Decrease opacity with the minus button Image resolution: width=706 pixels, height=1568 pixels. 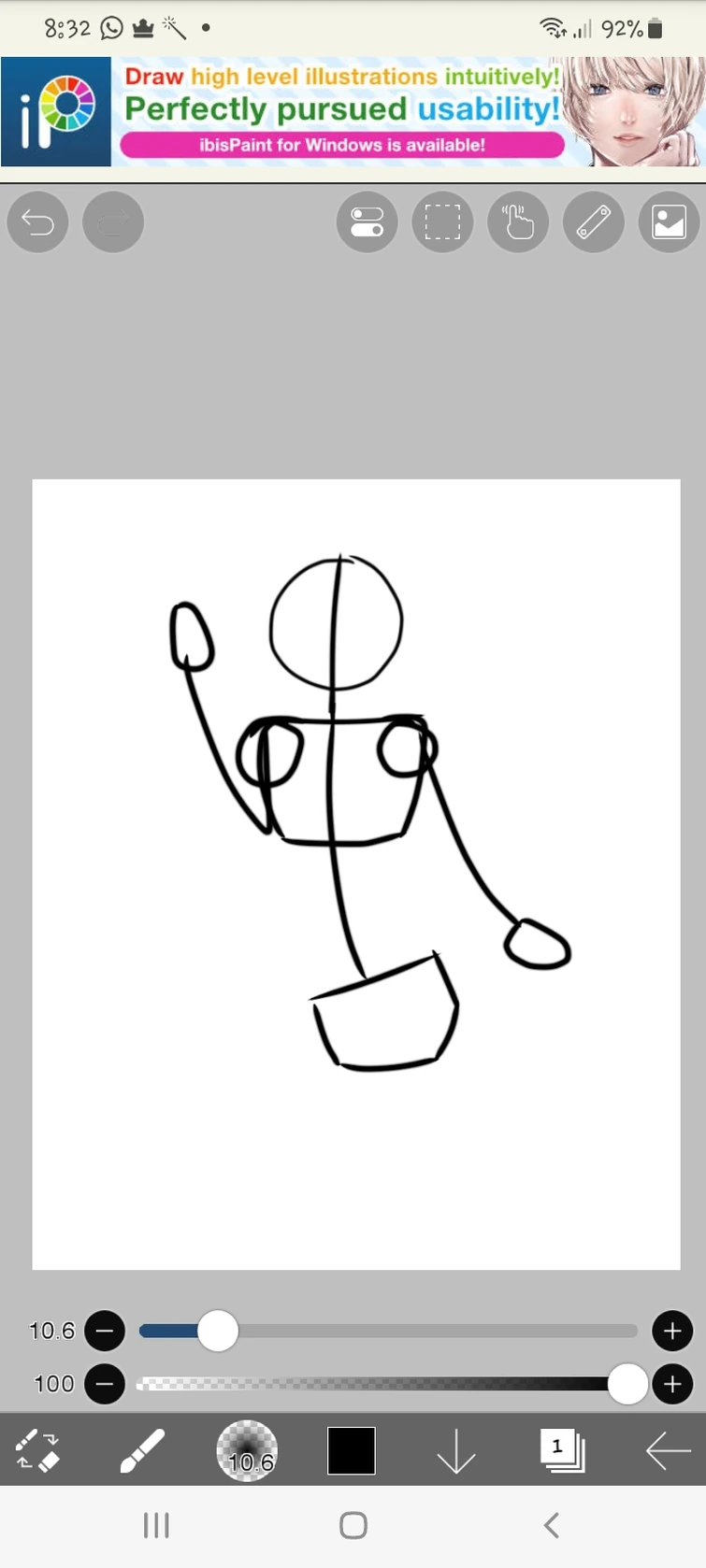[105, 1384]
